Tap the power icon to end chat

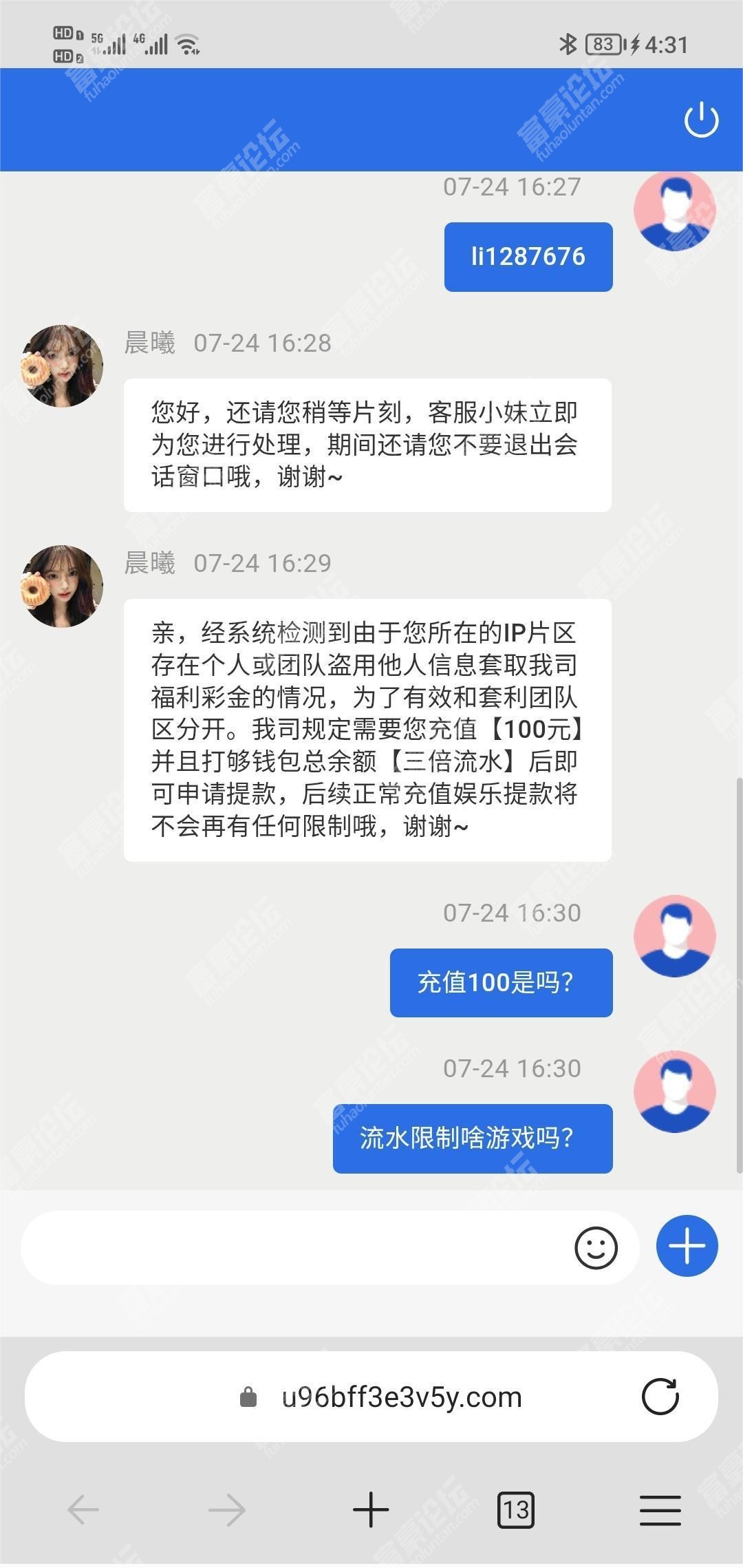[701, 120]
